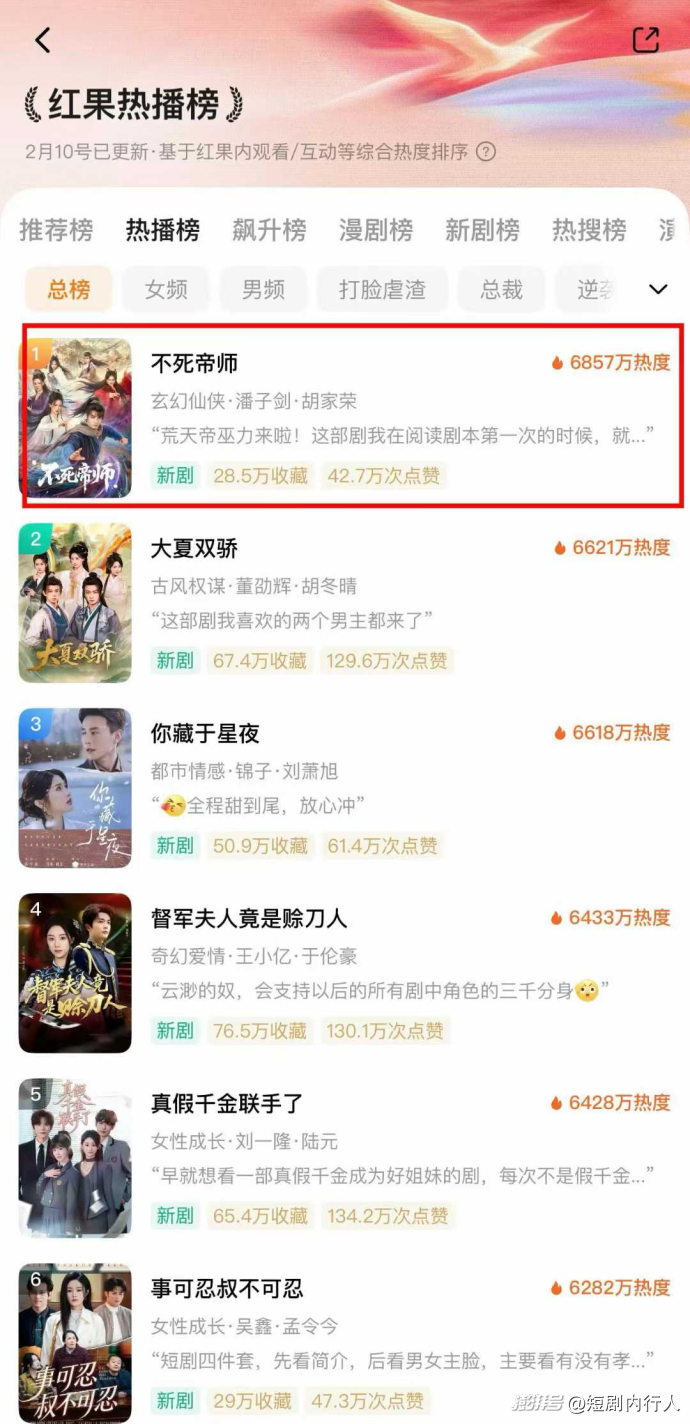Switch to the 新剧榜 tab
This screenshot has height=1424, width=690.
tap(482, 230)
